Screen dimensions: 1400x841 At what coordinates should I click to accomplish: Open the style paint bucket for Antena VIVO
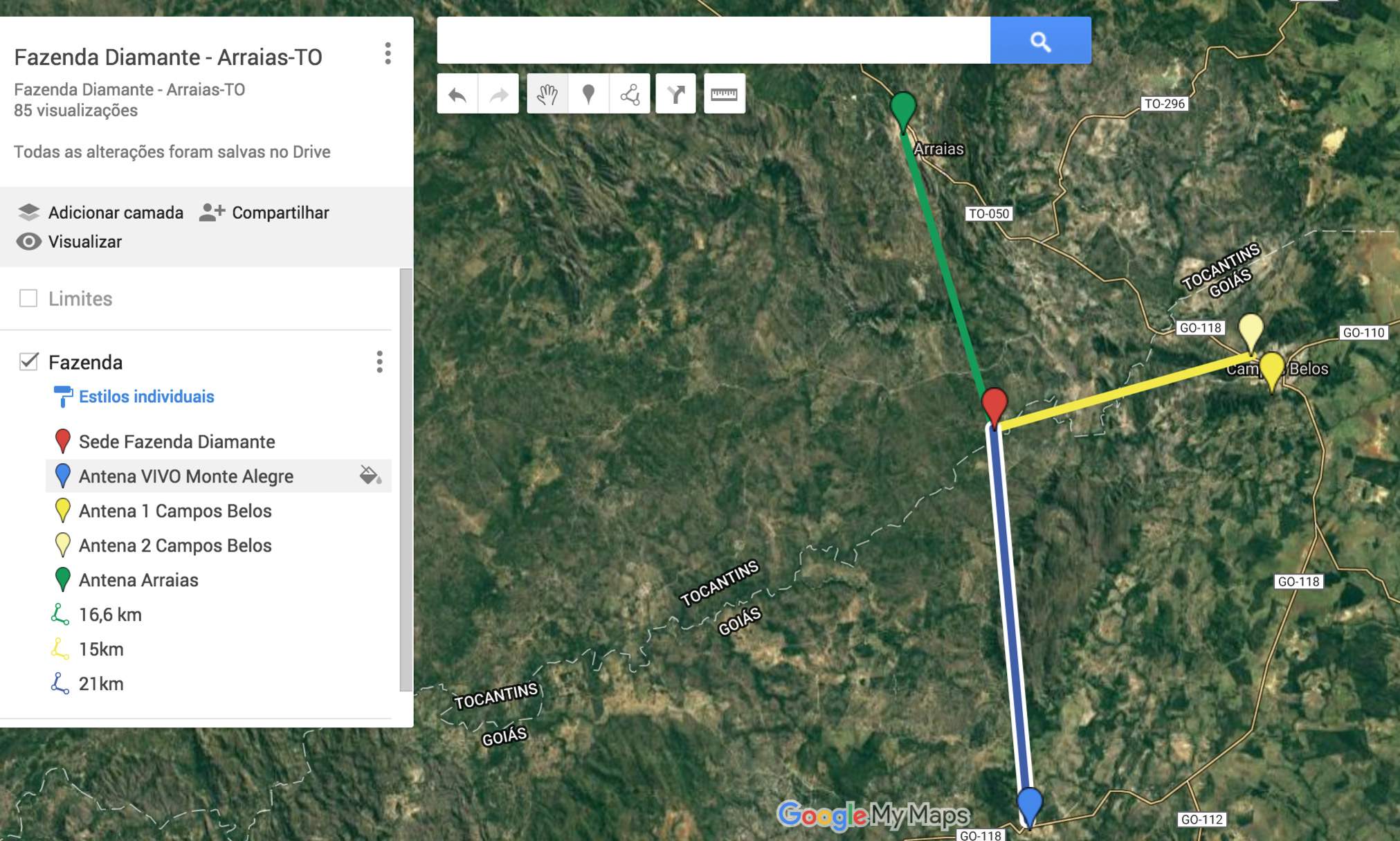tap(370, 476)
